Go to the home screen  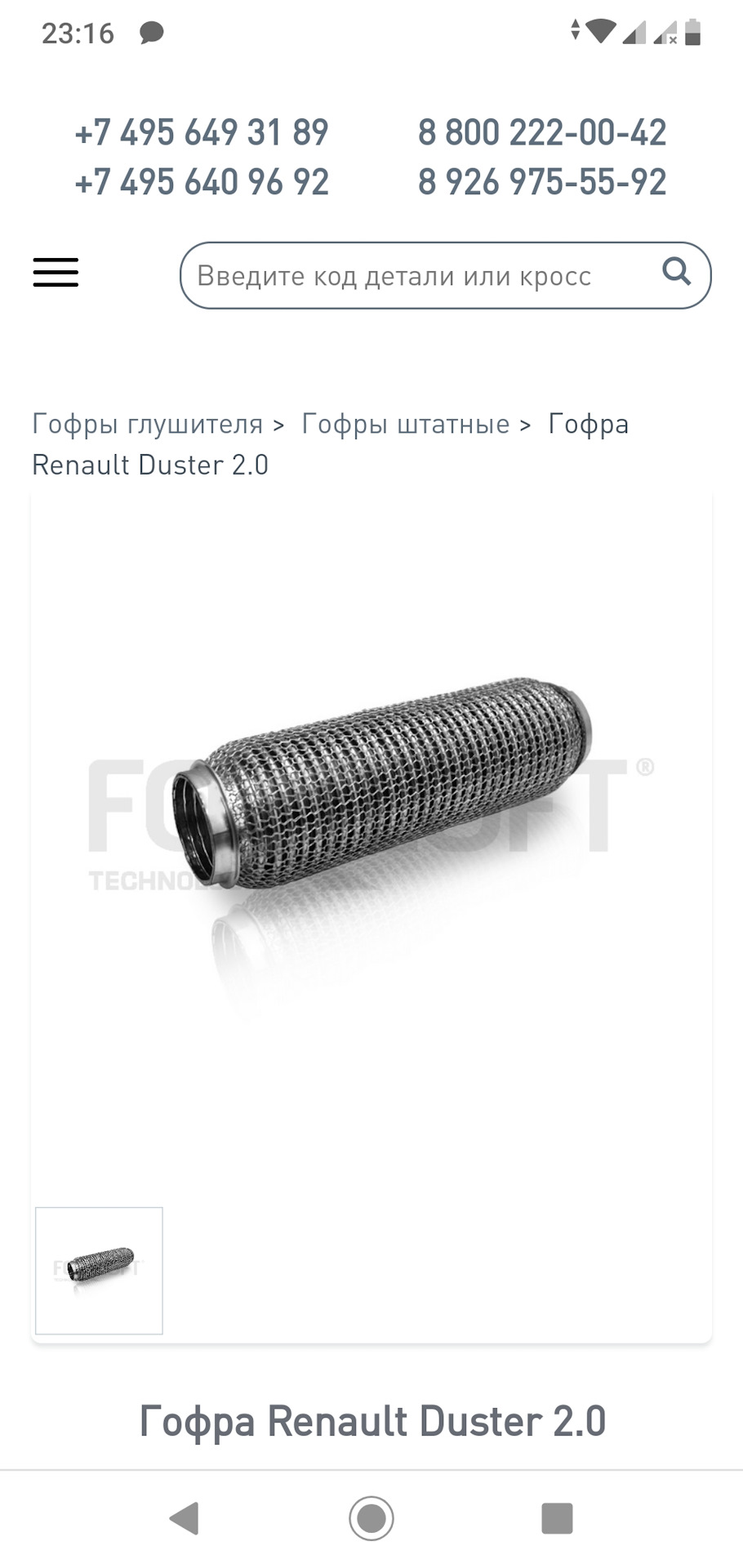pyautogui.click(x=371, y=1518)
